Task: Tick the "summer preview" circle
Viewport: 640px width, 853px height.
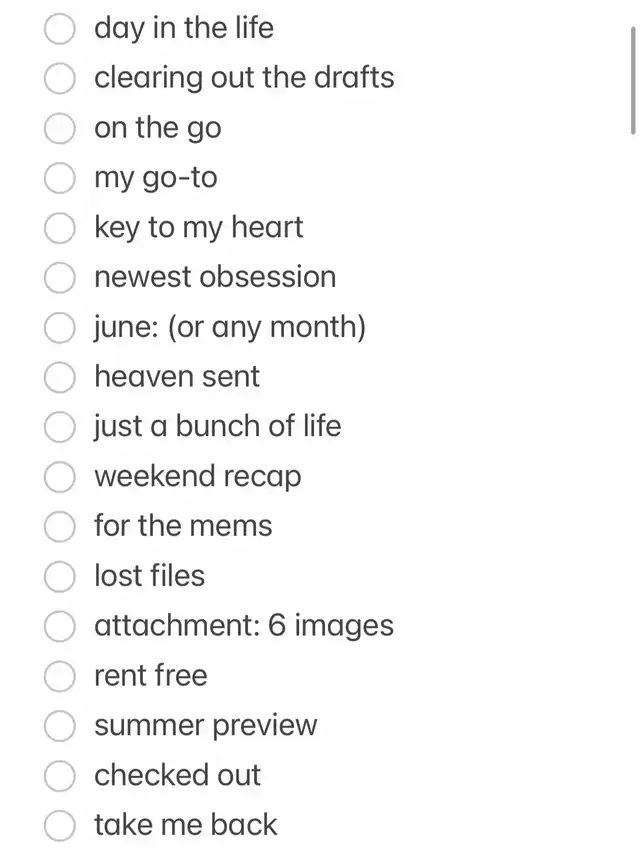Action: point(60,726)
